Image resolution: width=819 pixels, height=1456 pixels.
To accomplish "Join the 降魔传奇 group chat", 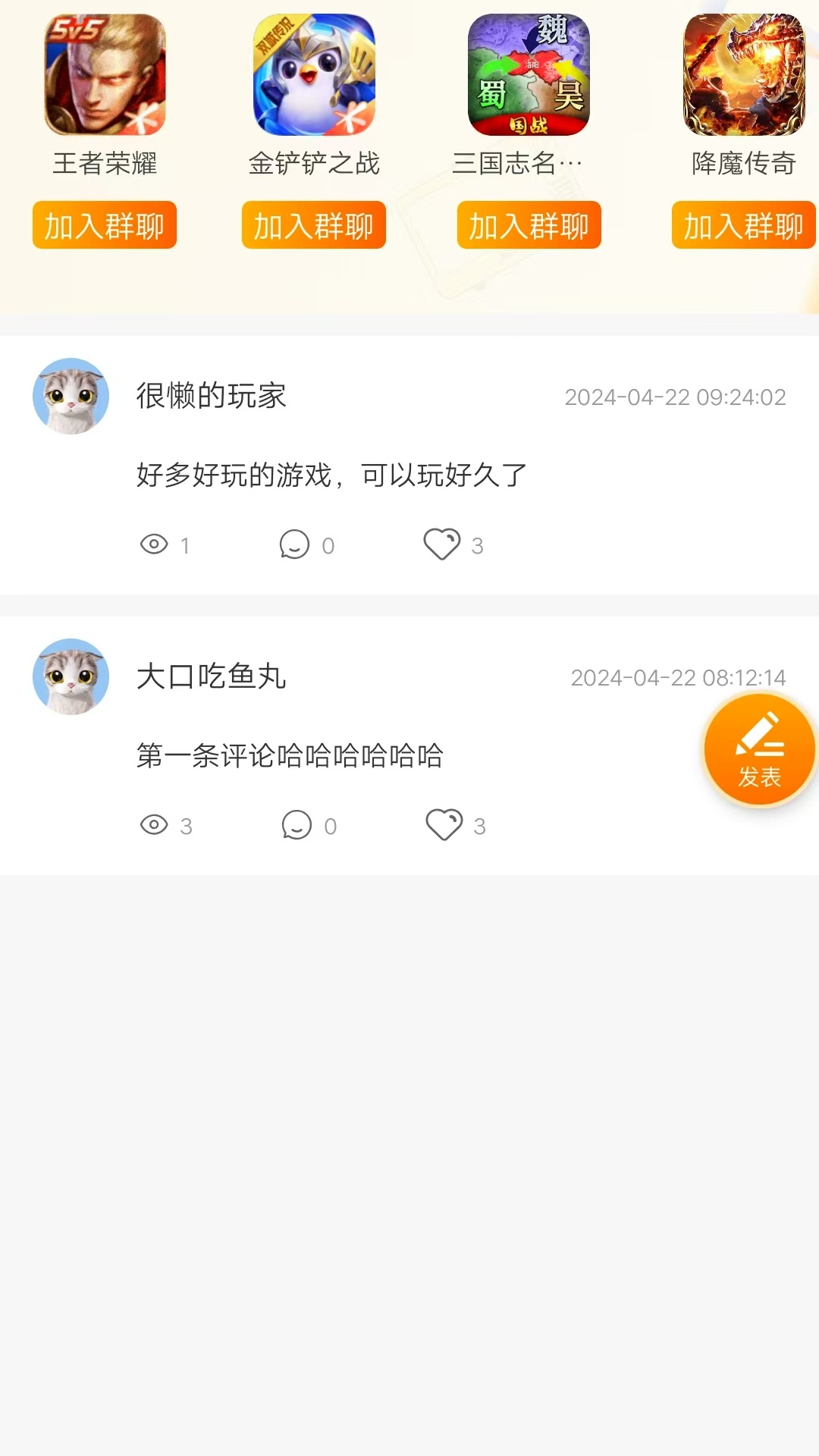I will coord(743,225).
